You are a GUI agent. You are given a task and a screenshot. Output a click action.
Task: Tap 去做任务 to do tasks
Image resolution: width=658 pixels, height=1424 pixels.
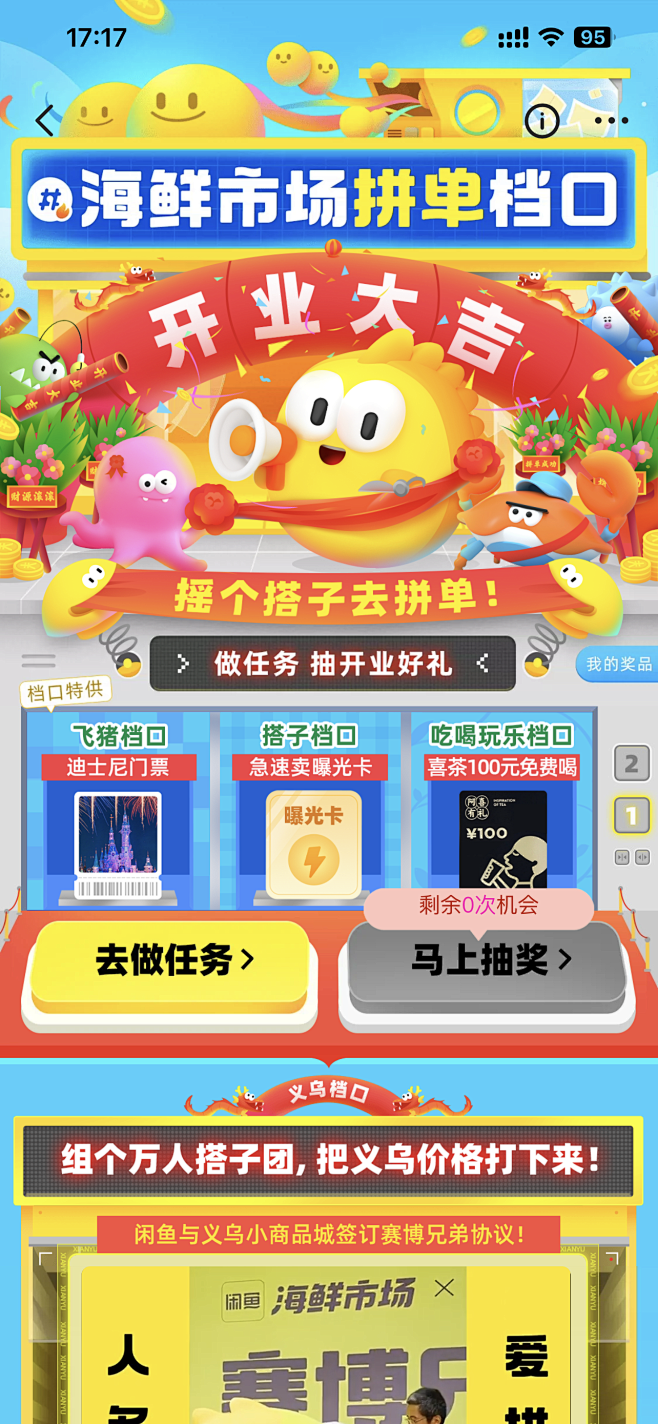171,961
